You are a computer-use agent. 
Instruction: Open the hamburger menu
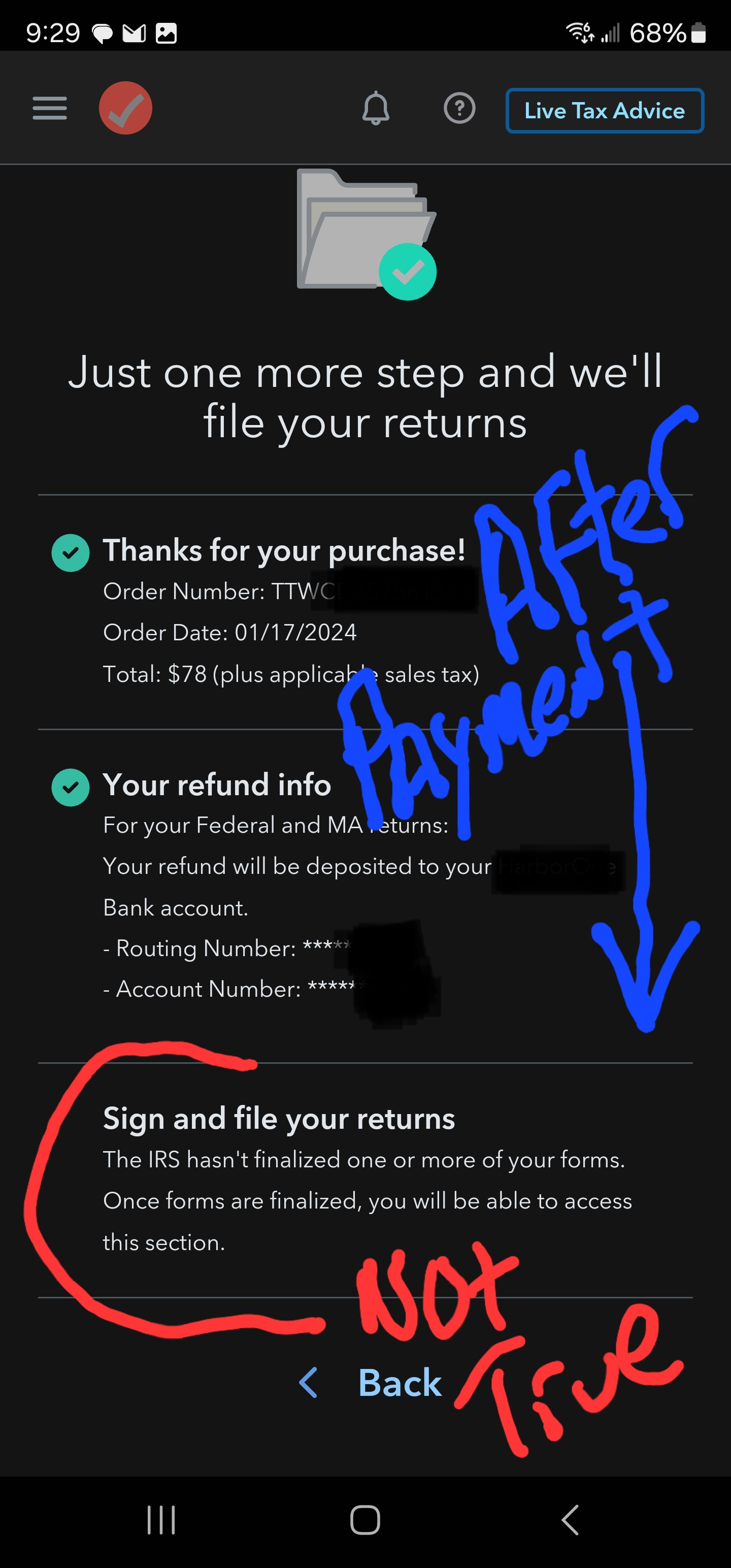pyautogui.click(x=50, y=108)
